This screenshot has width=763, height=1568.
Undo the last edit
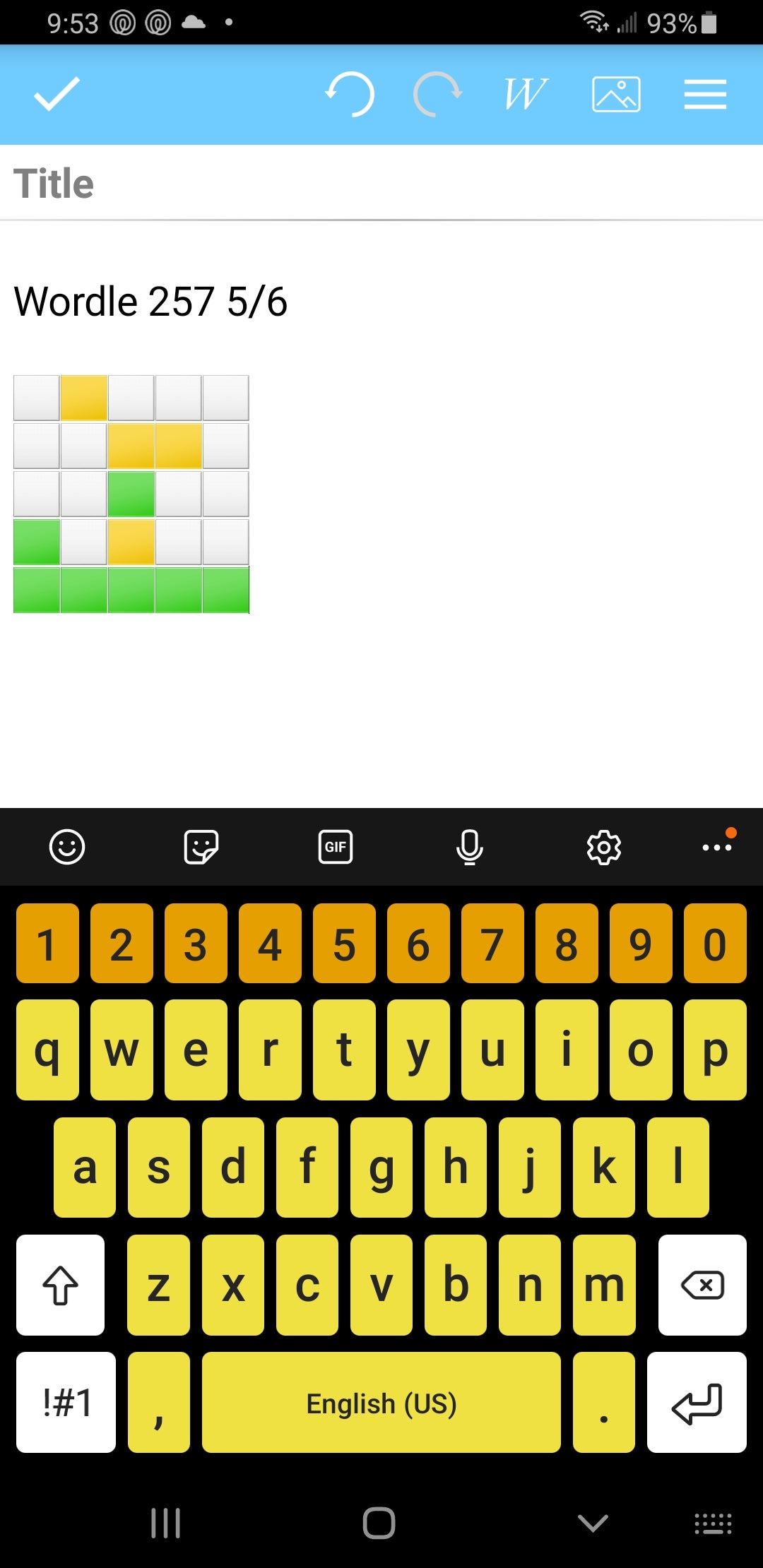pos(350,95)
